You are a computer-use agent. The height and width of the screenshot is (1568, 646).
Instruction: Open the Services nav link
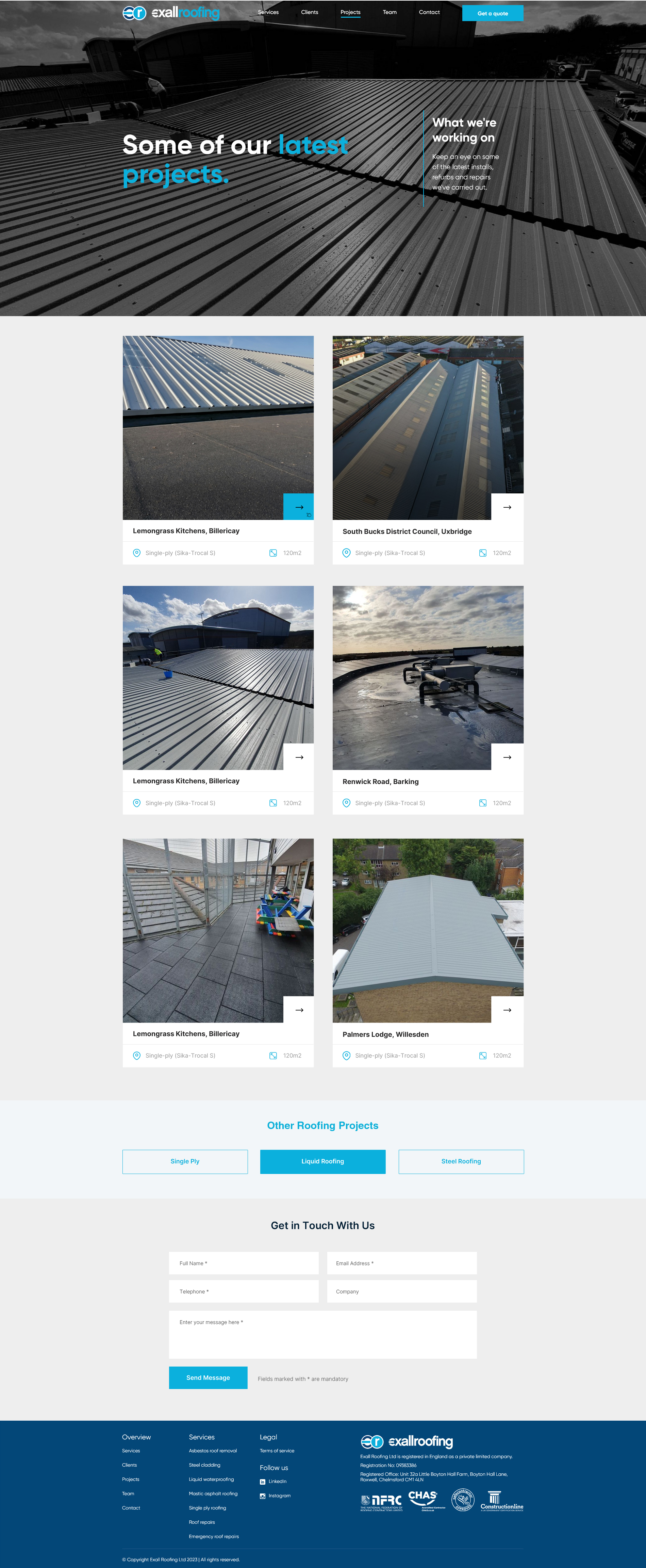coord(268,12)
